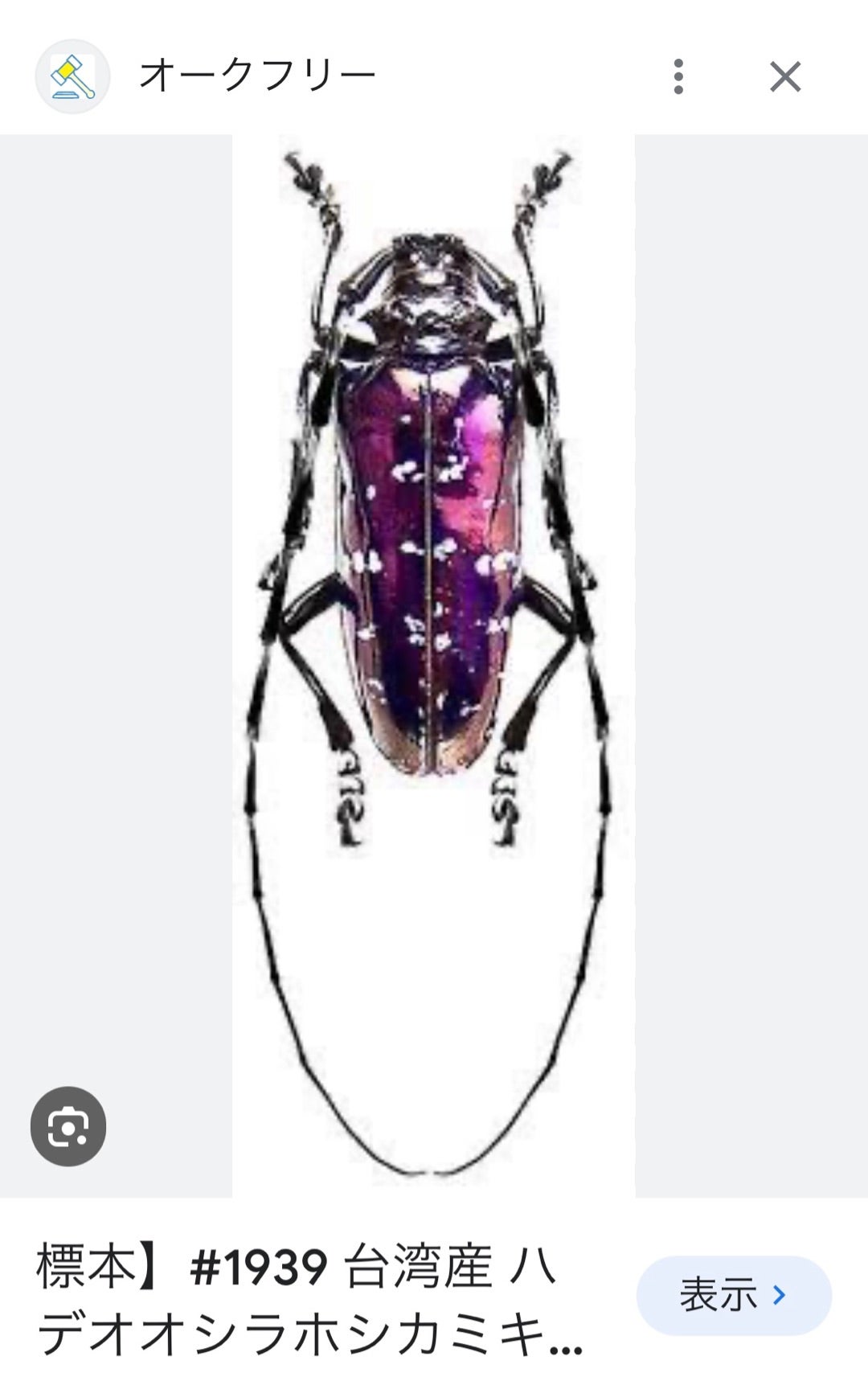Viewport: 868px width, 1381px height.
Task: Open the beetle specimen image
Action: click(x=433, y=666)
